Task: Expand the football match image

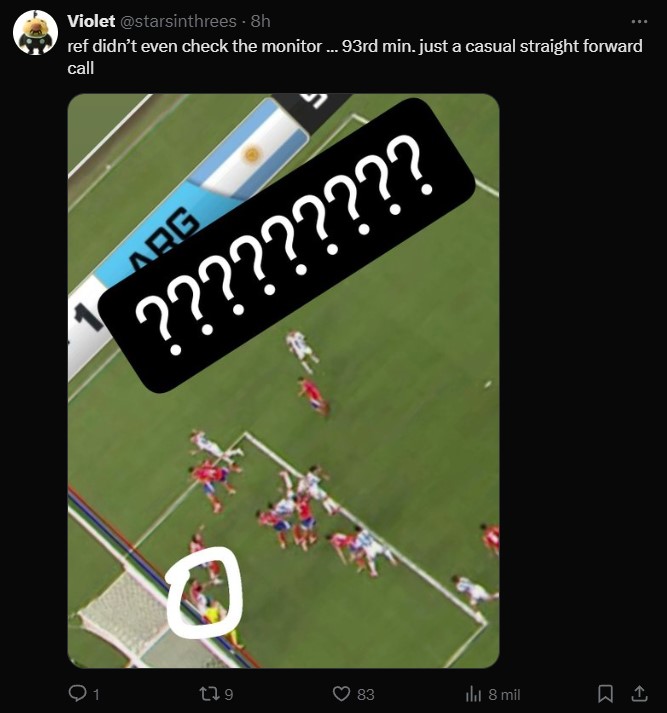Action: [283, 380]
